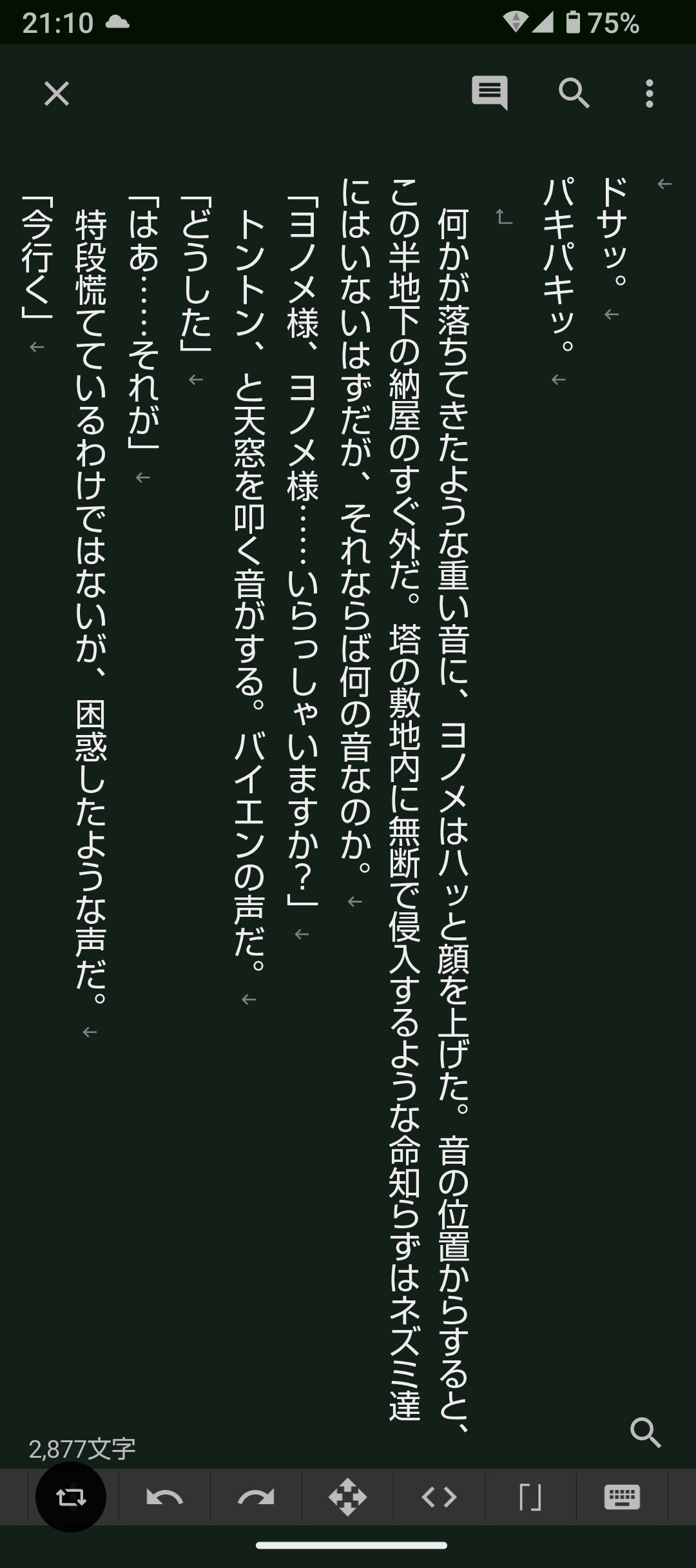This screenshot has width=696, height=1568.
Task: Show the on-screen keyboard
Action: coord(622,1497)
